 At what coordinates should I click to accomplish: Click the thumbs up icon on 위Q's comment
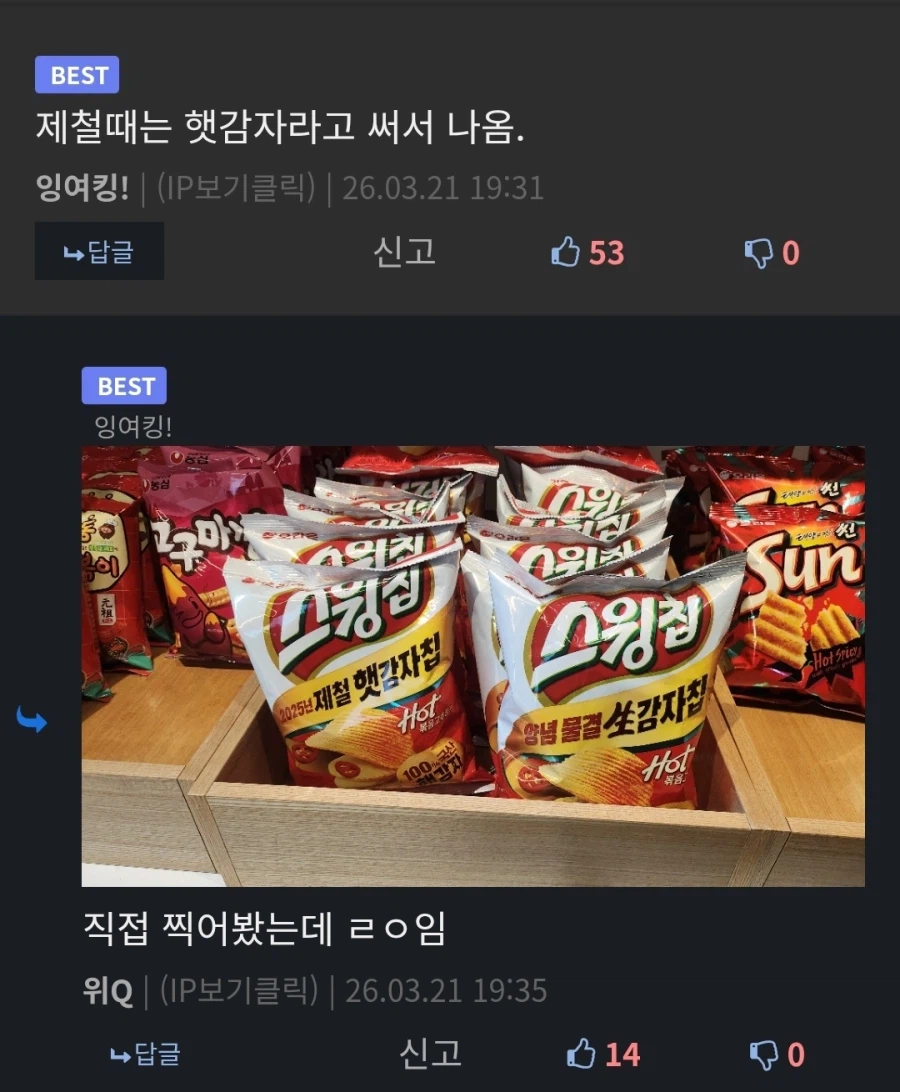click(x=580, y=1055)
